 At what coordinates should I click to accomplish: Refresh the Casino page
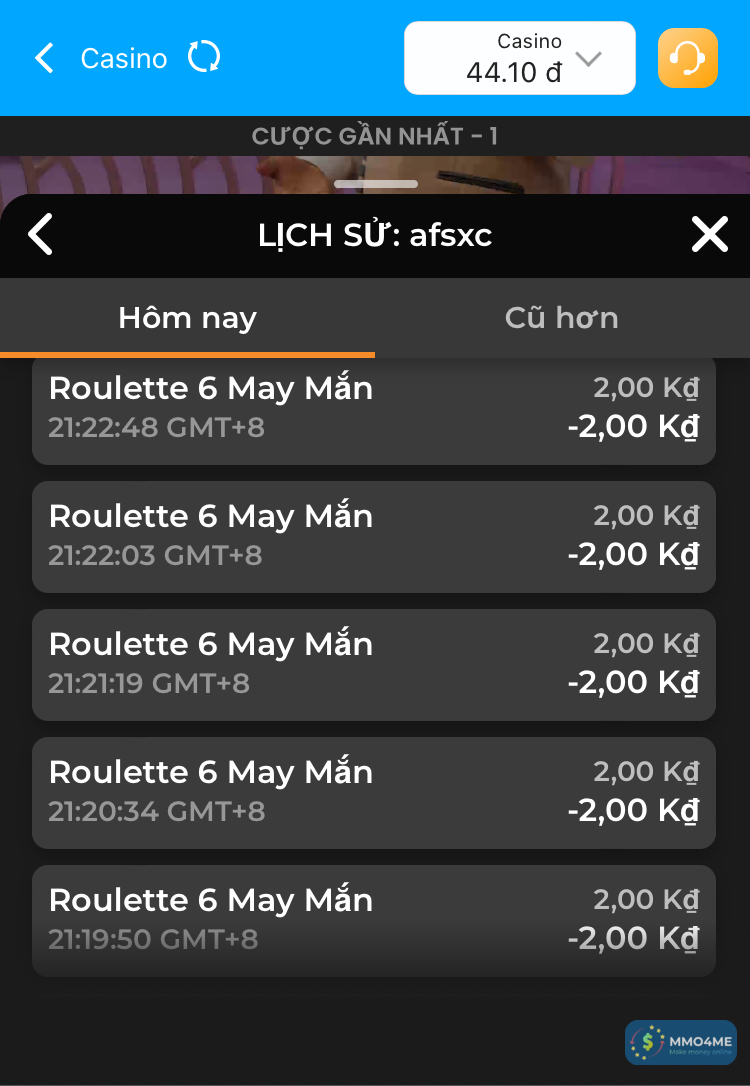pyautogui.click(x=204, y=57)
